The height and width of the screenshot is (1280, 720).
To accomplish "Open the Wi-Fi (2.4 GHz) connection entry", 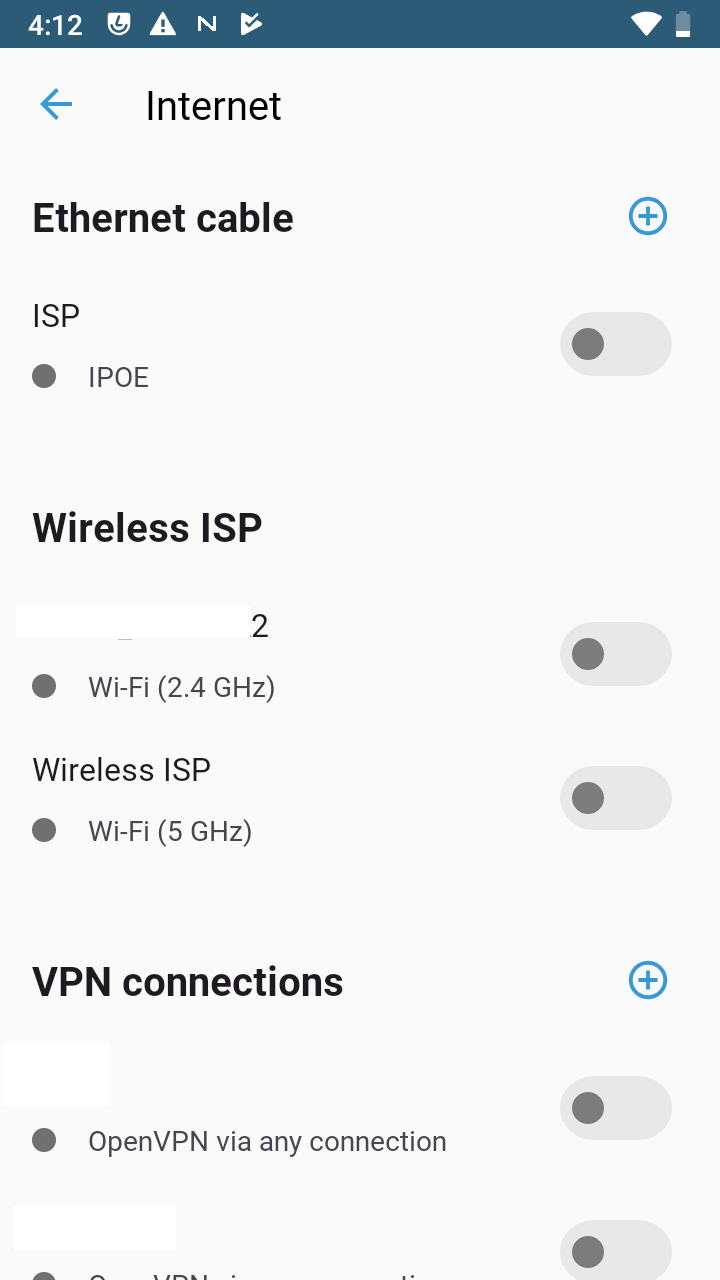I will click(280, 656).
